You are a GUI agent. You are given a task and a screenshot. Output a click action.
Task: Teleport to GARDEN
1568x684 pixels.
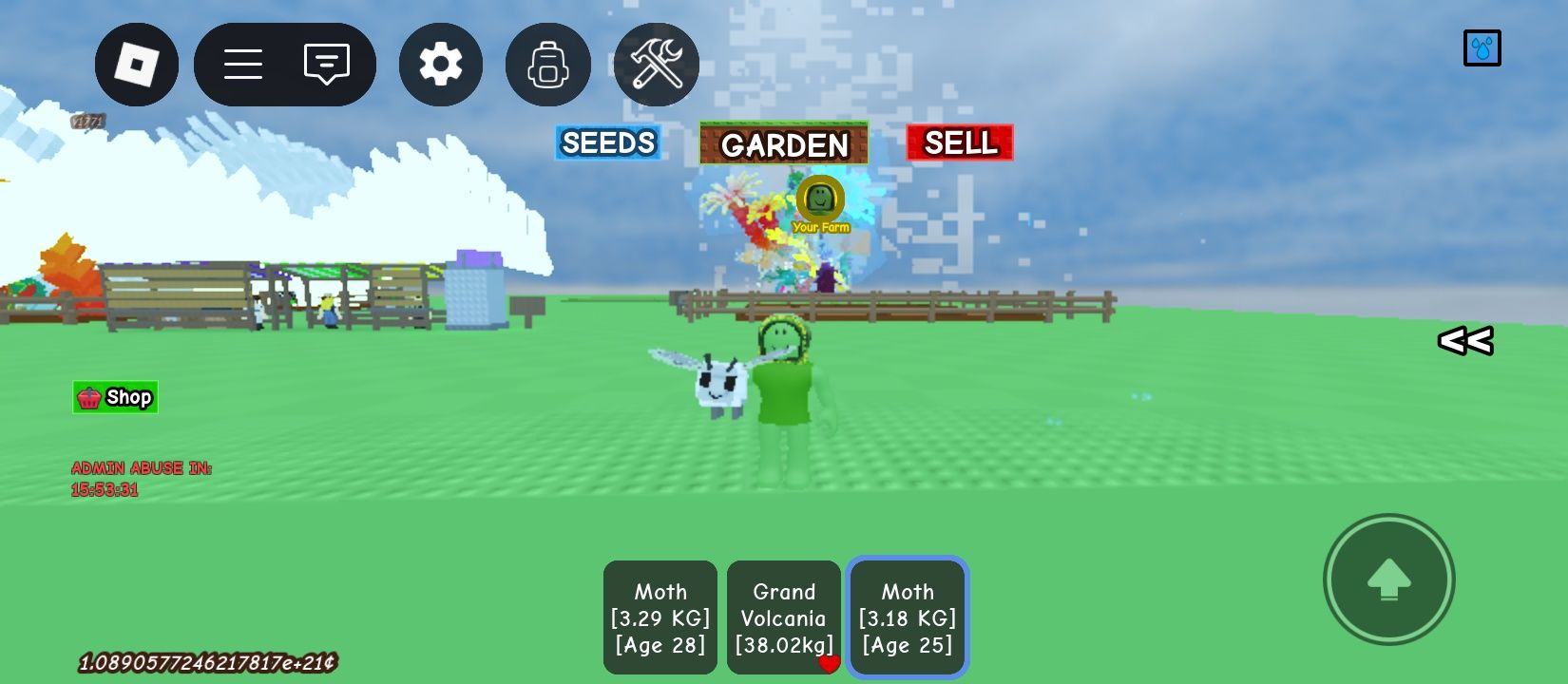tap(784, 144)
